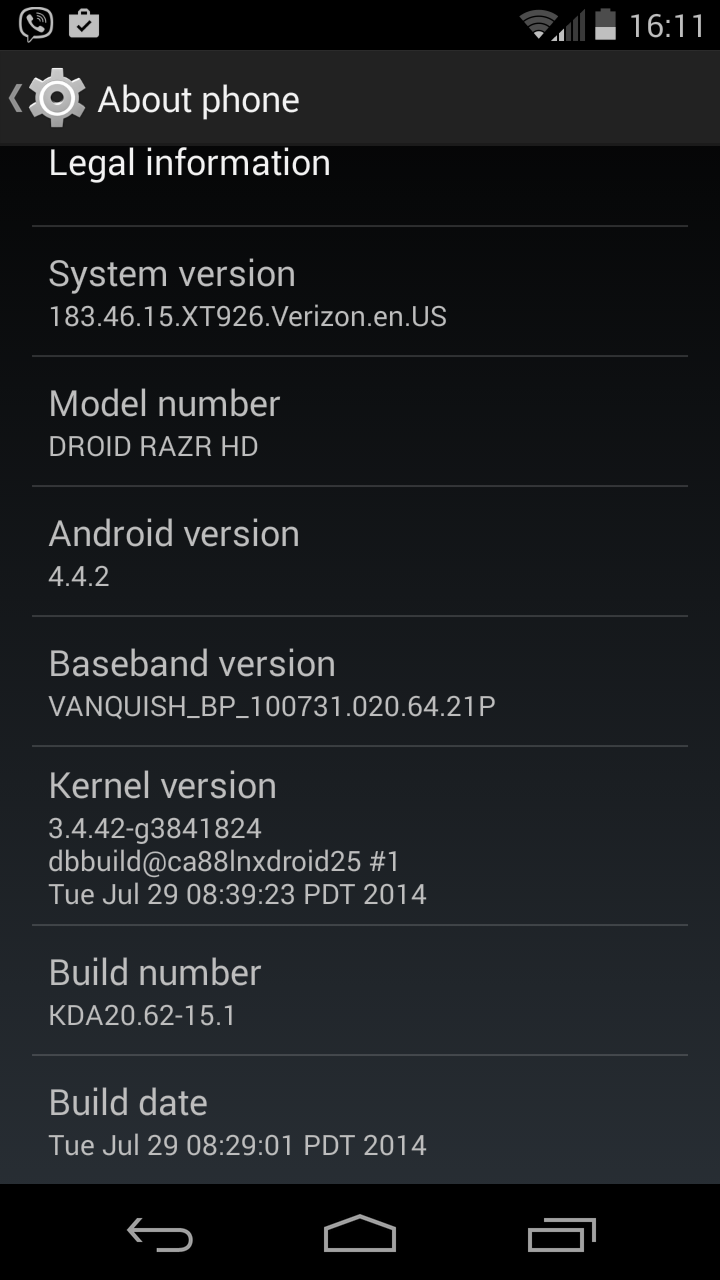This screenshot has height=1280, width=720.
Task: Select the System version row
Action: click(360, 291)
